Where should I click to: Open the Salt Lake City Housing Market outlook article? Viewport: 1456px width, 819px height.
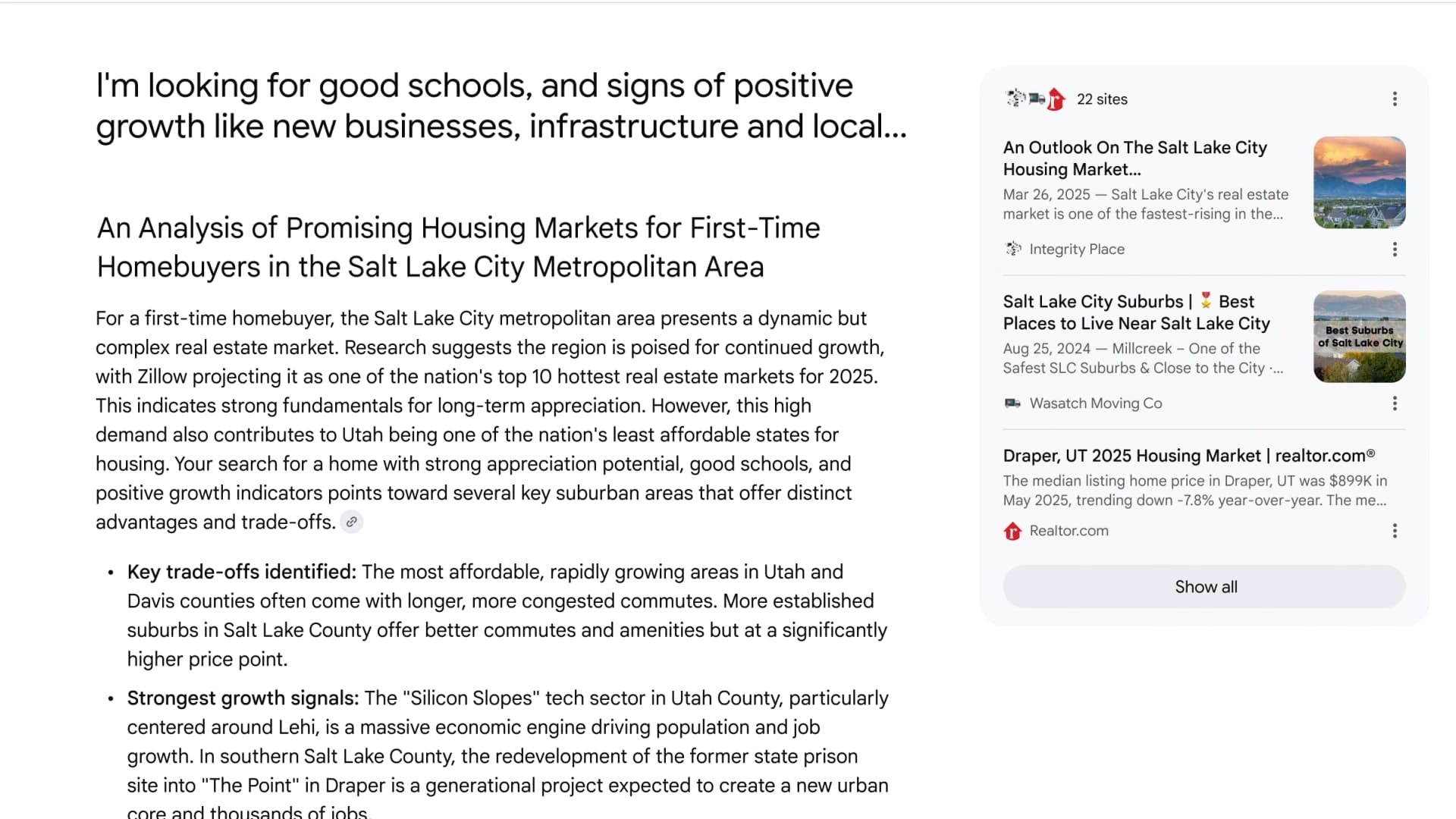point(1134,158)
